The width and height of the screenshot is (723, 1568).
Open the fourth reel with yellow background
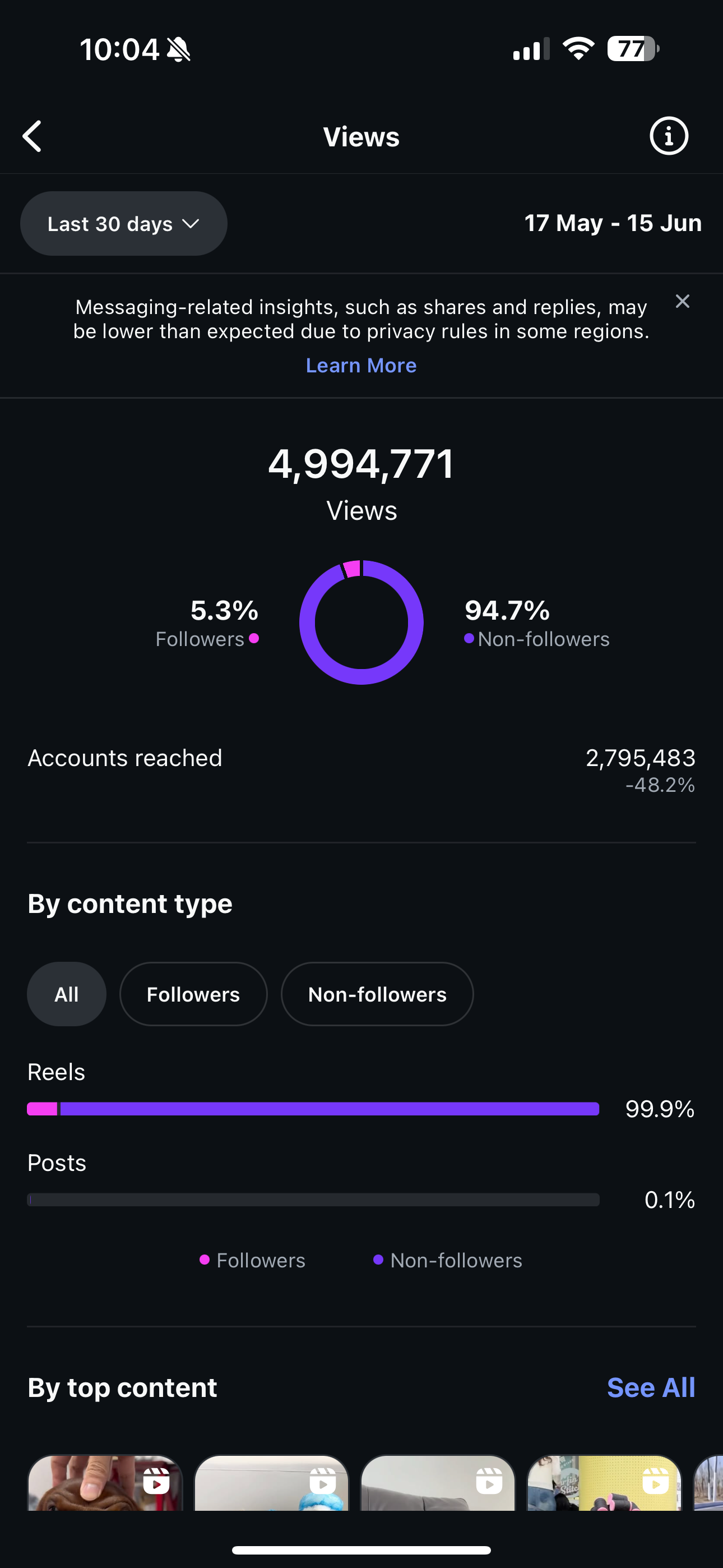604,1483
